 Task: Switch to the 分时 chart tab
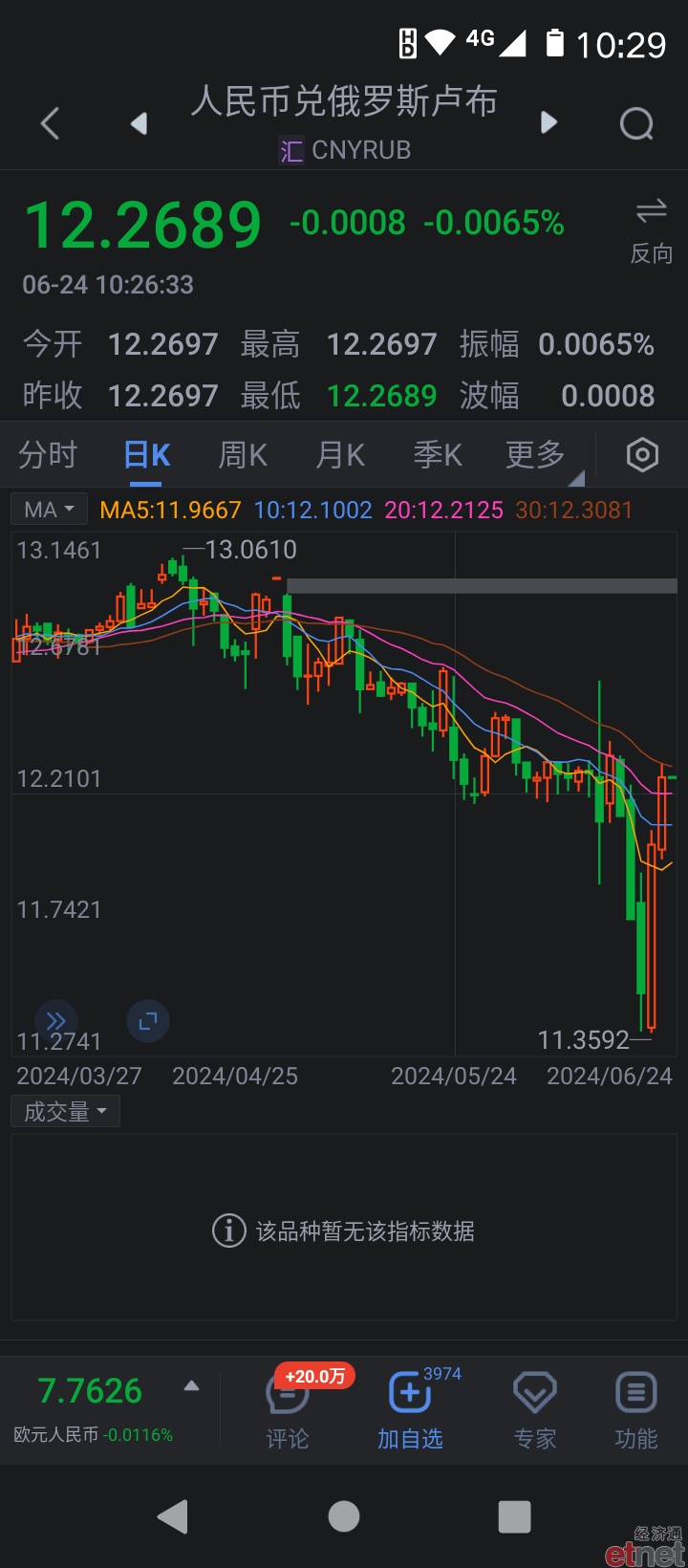point(48,455)
